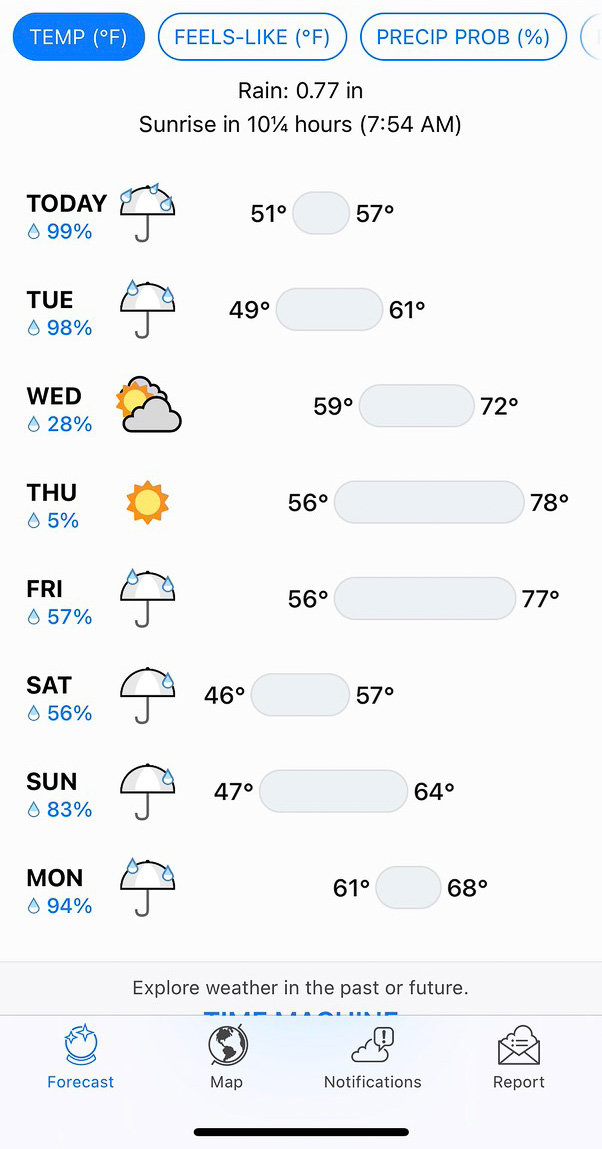Switch to the Map tab

click(227, 1058)
